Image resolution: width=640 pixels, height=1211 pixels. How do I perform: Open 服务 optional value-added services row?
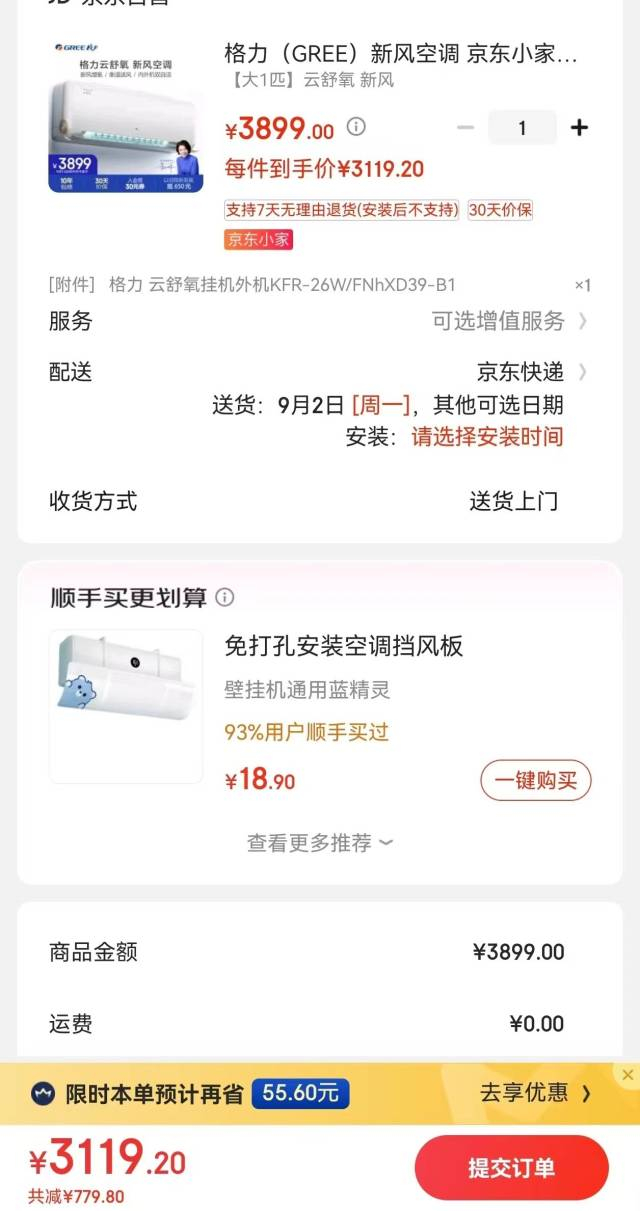click(x=508, y=321)
